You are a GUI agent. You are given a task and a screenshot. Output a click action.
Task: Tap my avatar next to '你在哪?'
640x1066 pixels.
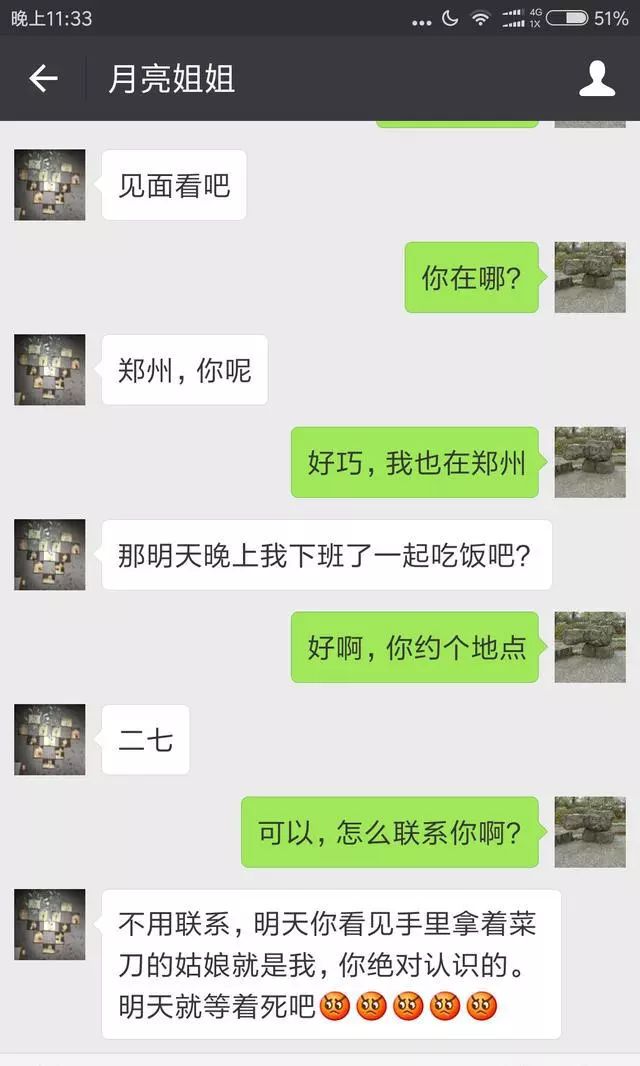[590, 277]
